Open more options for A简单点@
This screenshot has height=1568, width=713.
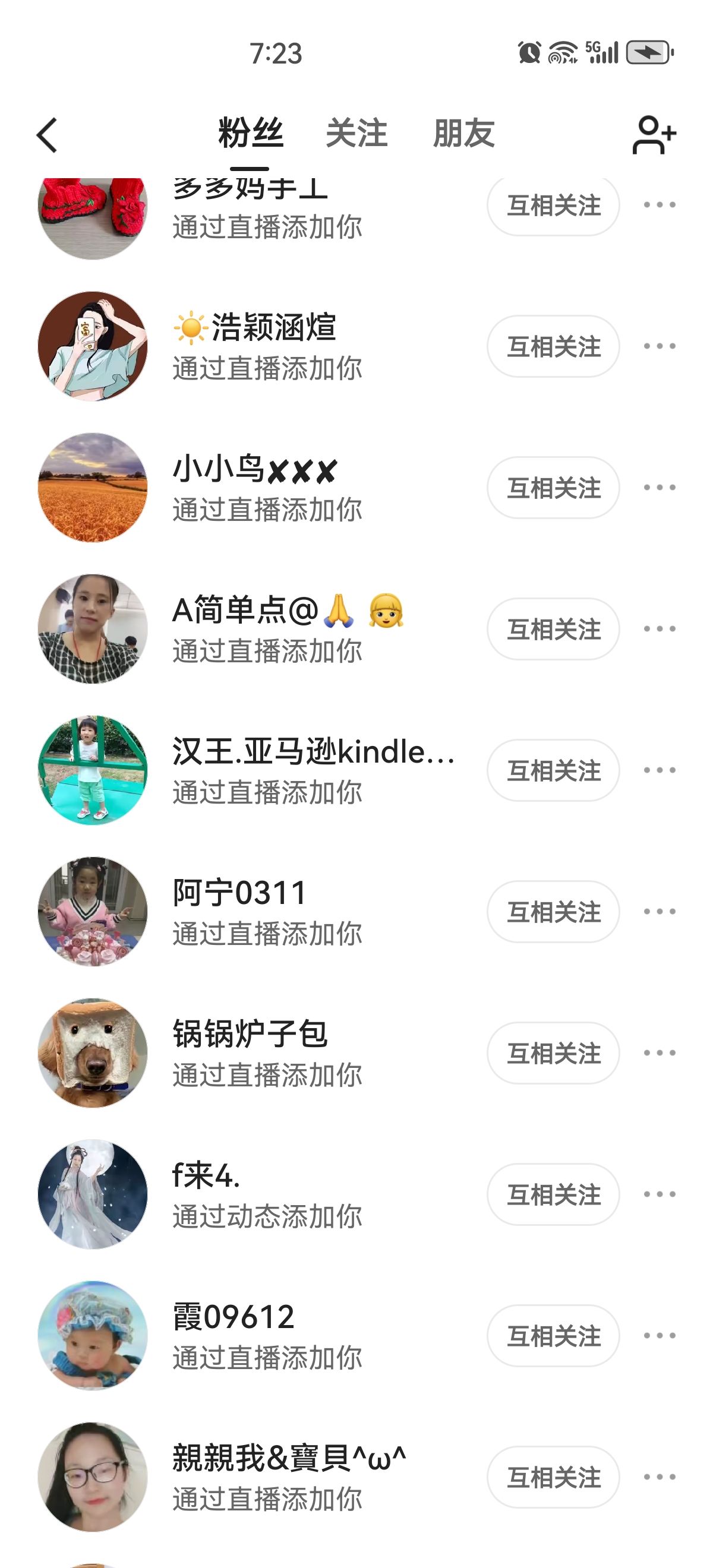coord(660,629)
